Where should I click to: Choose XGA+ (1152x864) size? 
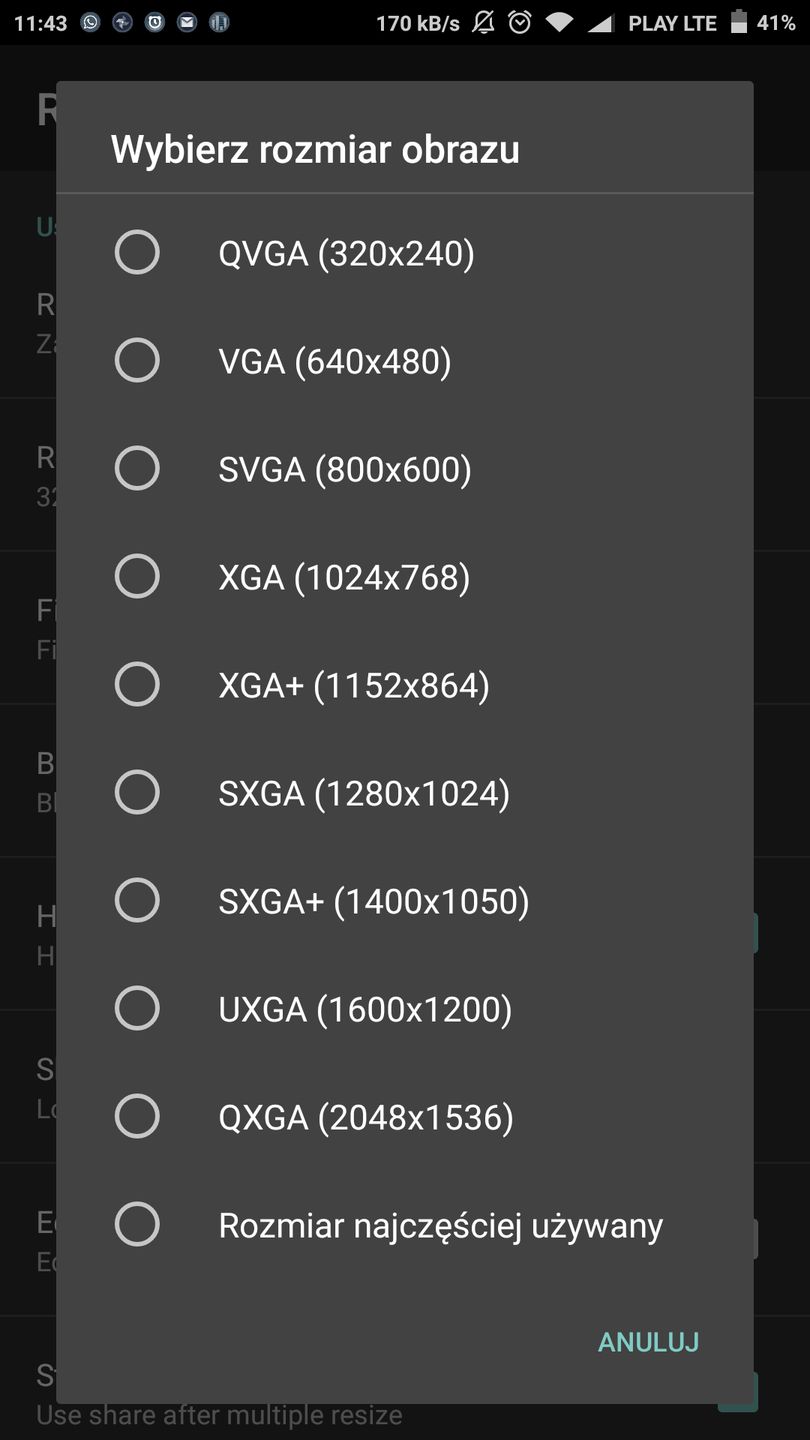(x=137, y=685)
